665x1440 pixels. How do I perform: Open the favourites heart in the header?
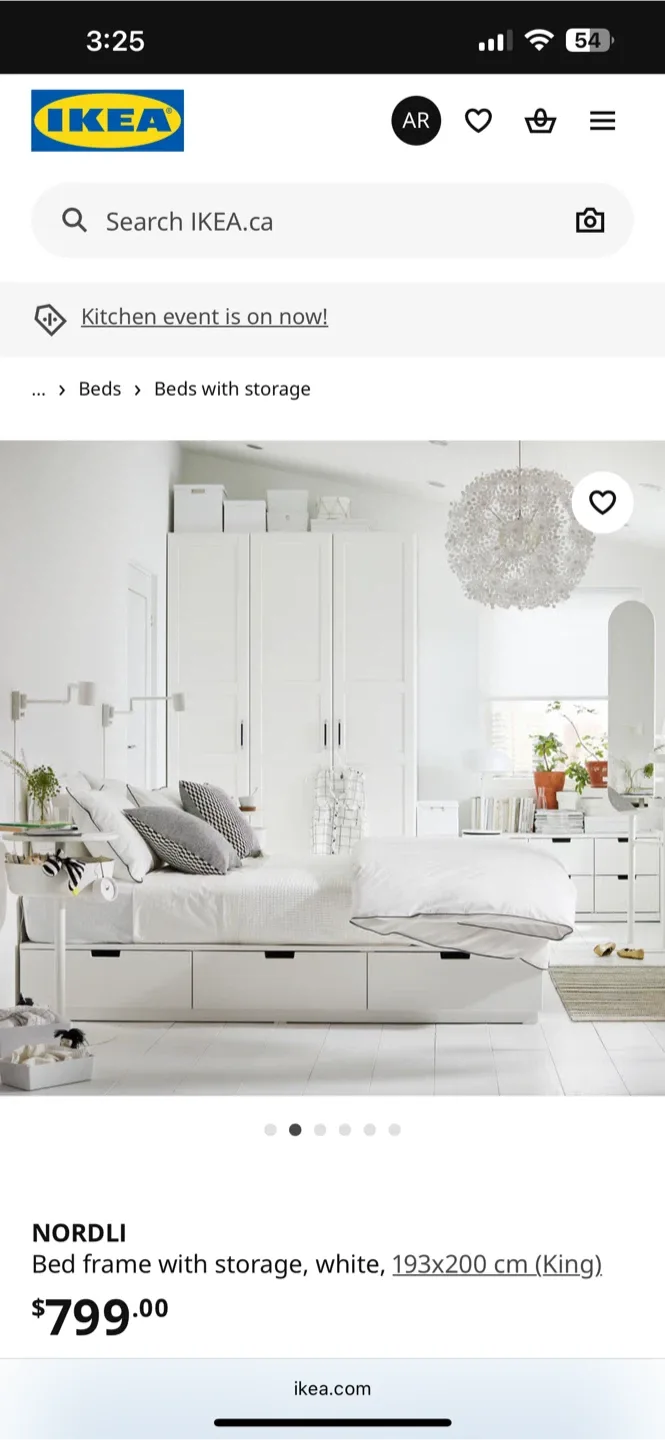(478, 121)
